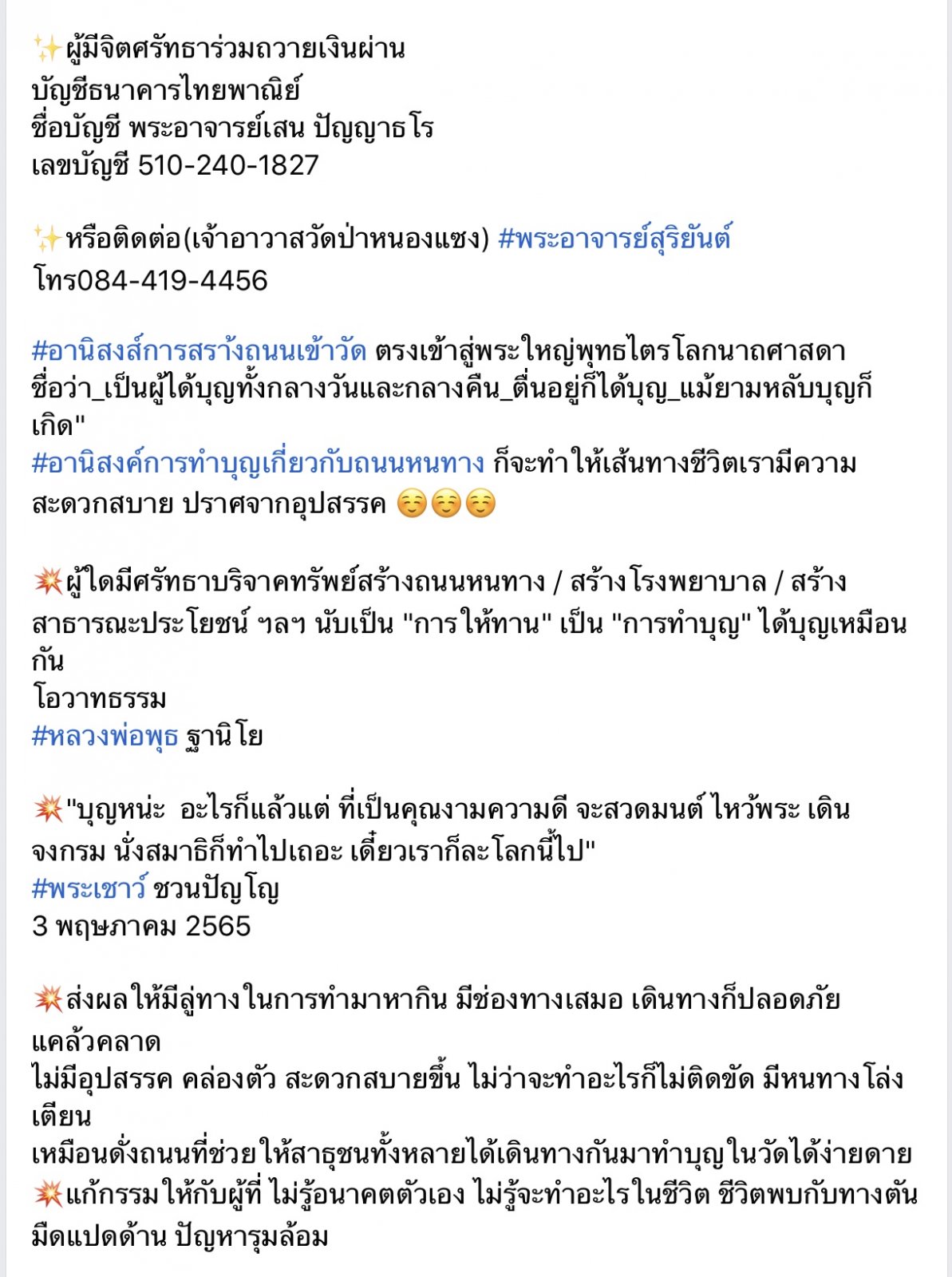The width and height of the screenshot is (952, 1277).
Task: Open the #พระอาจารย์สุริยันต์ hashtag
Action: tap(614, 239)
